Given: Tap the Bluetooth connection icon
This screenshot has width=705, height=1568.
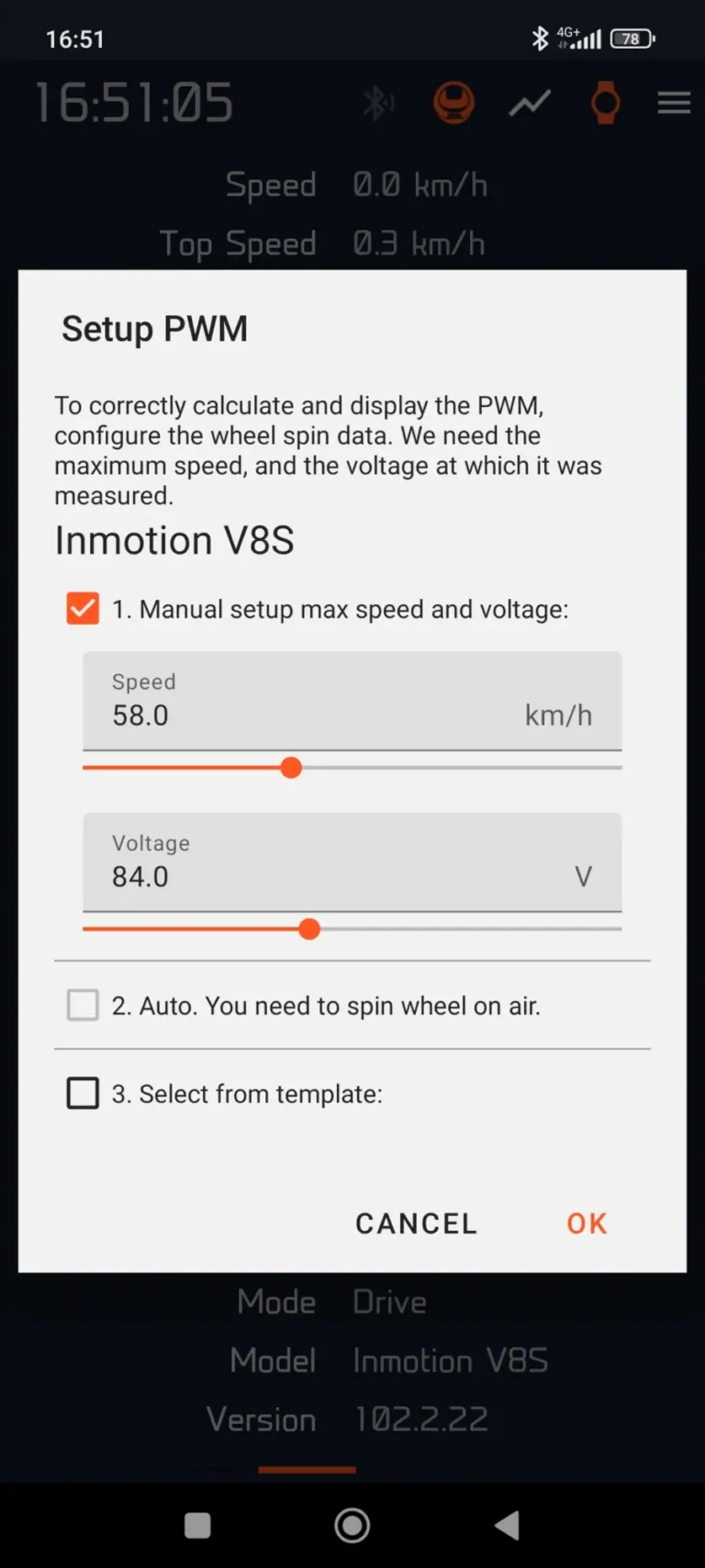Looking at the screenshot, I should 379,103.
